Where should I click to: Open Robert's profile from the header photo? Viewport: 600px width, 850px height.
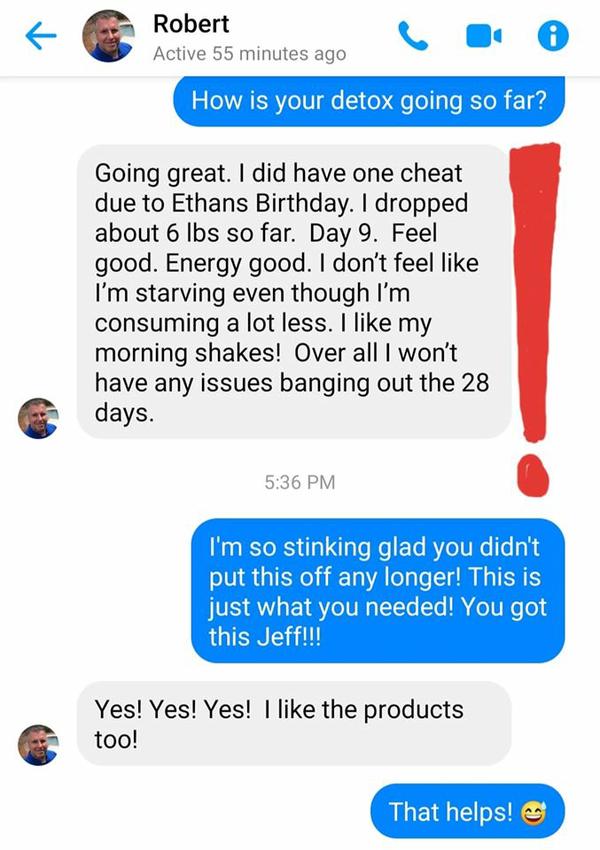click(108, 37)
